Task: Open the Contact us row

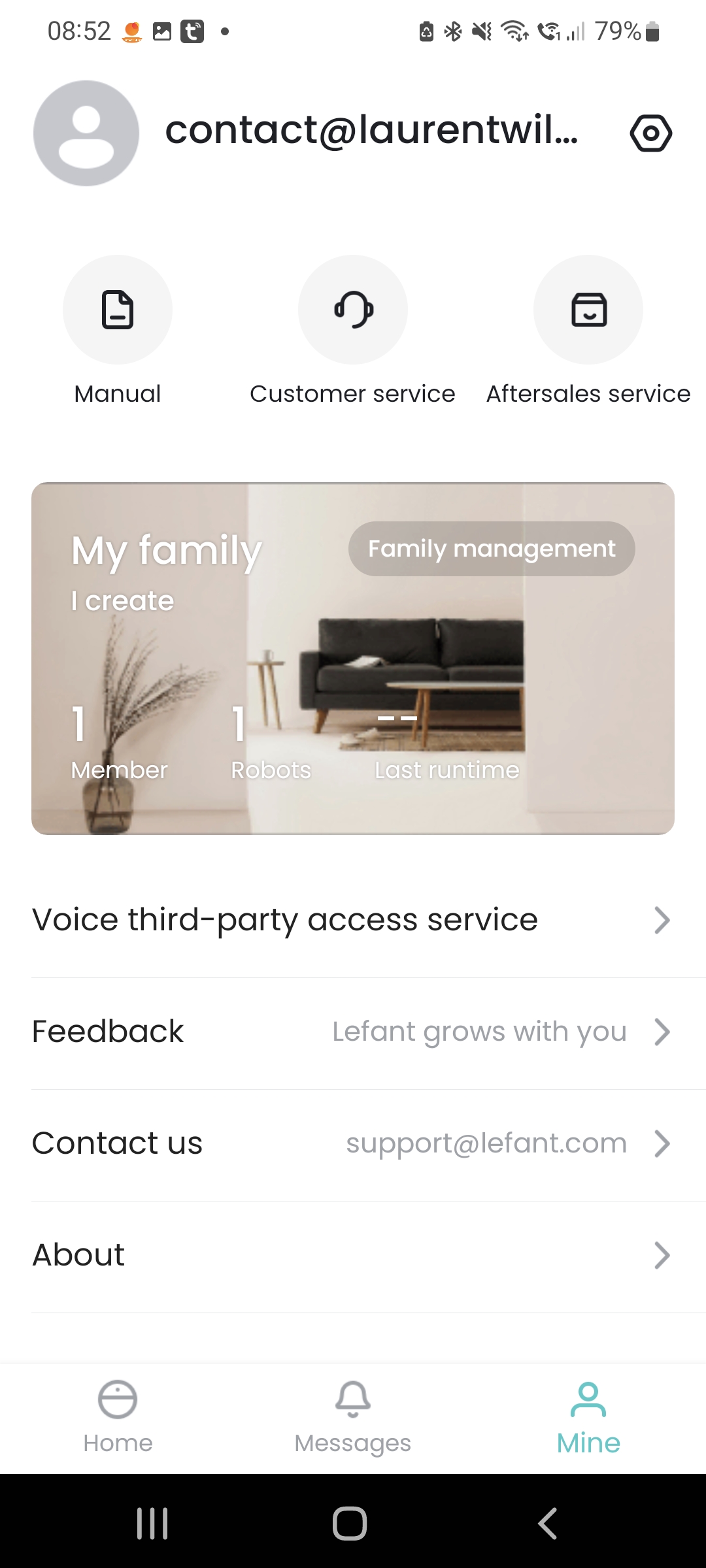Action: (353, 1143)
